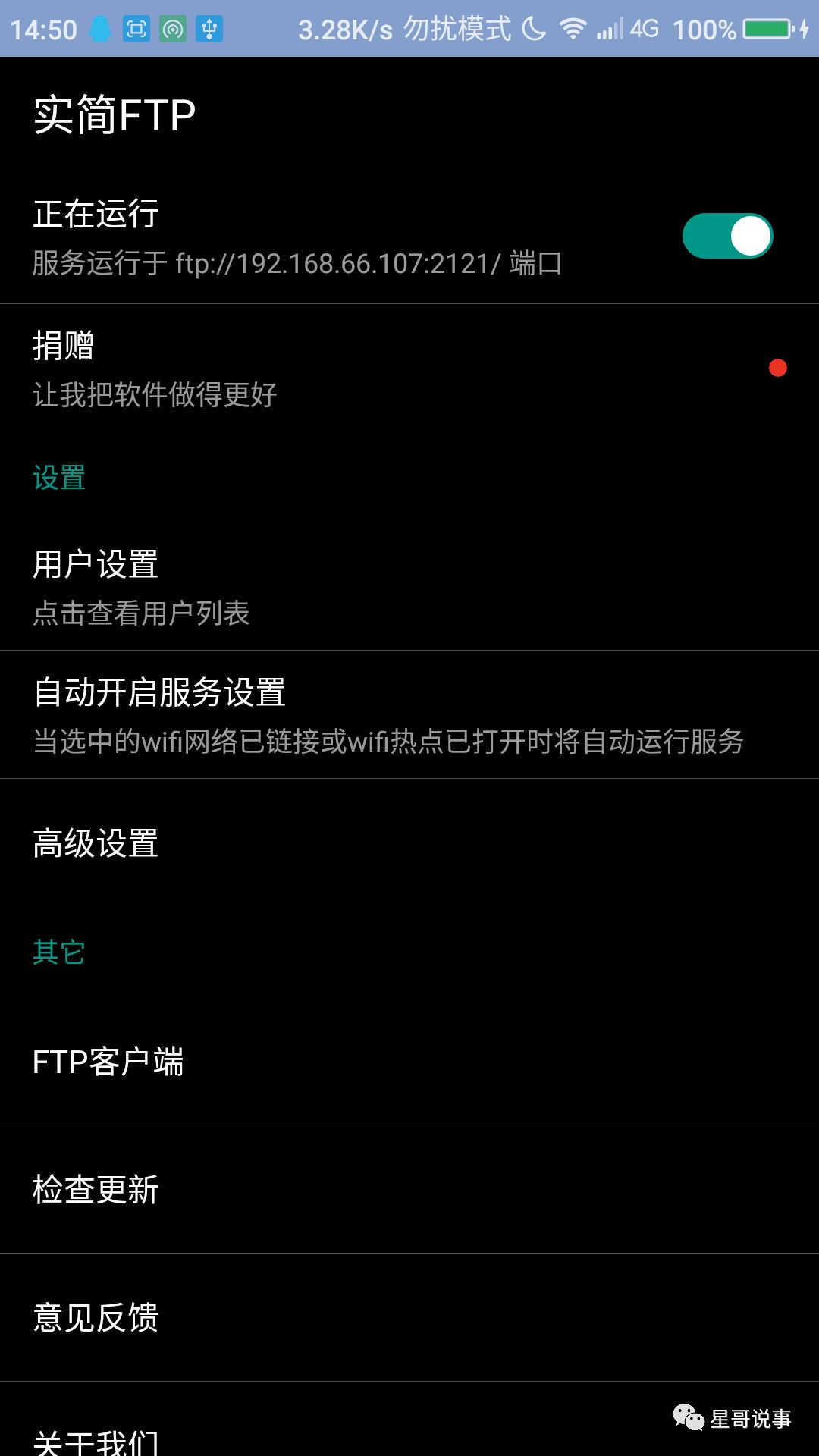Open 用户设置 to view the user list
This screenshot has height=1456, width=819.
point(409,588)
